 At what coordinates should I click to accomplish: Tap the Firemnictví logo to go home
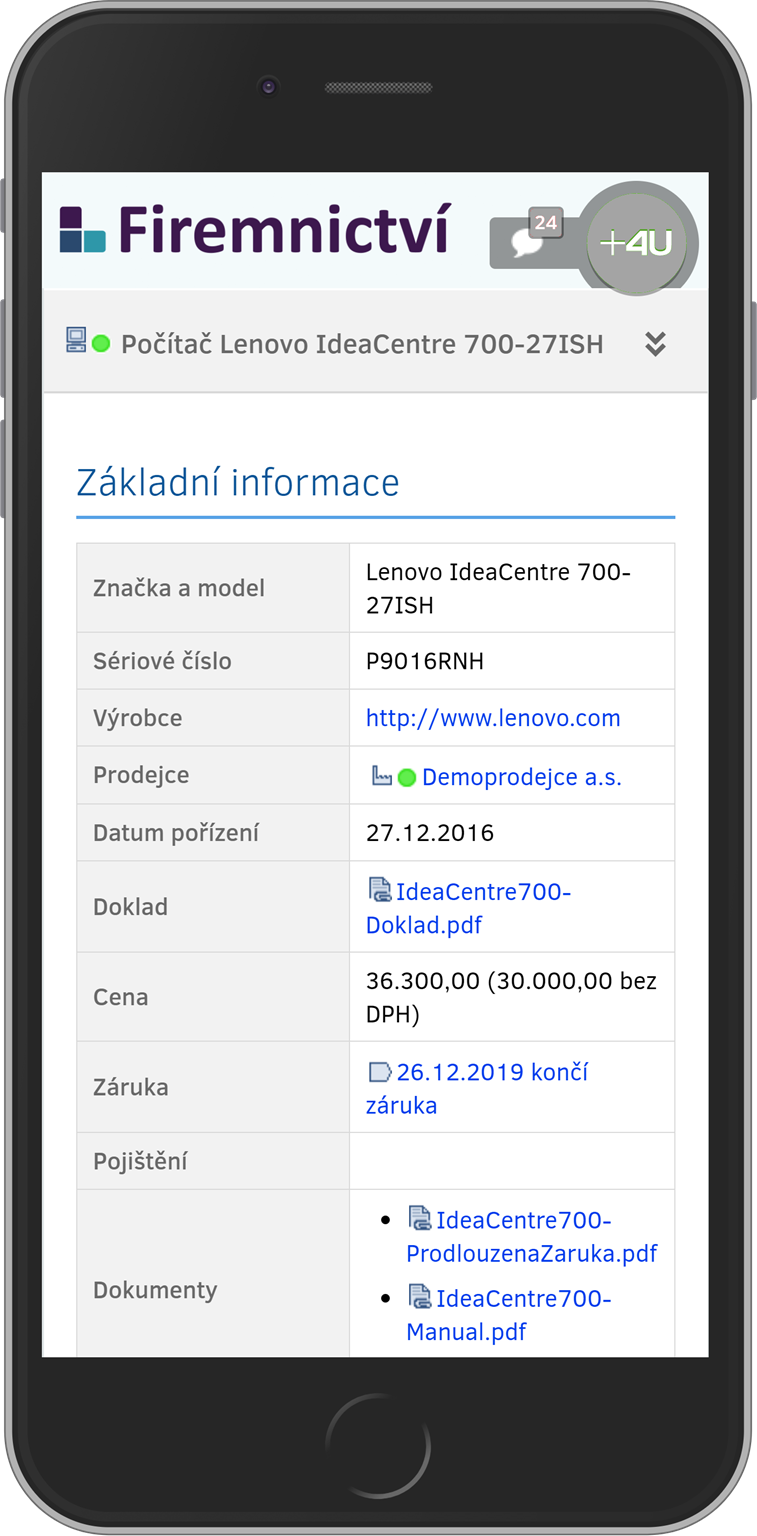point(255,230)
